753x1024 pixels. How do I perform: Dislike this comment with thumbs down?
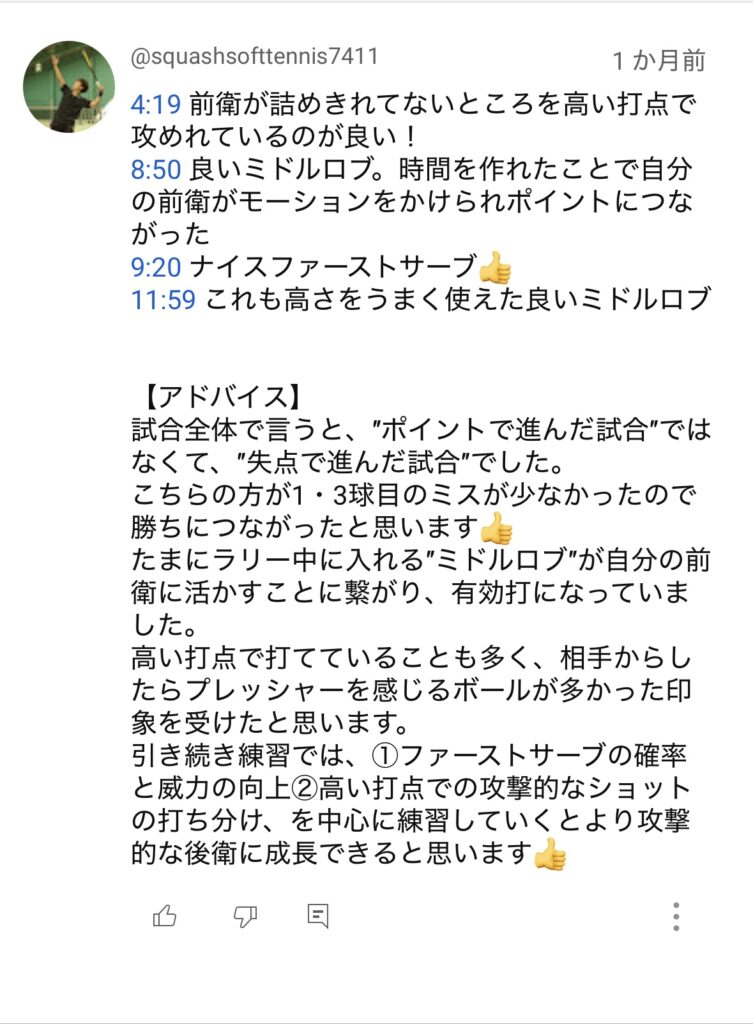(244, 915)
